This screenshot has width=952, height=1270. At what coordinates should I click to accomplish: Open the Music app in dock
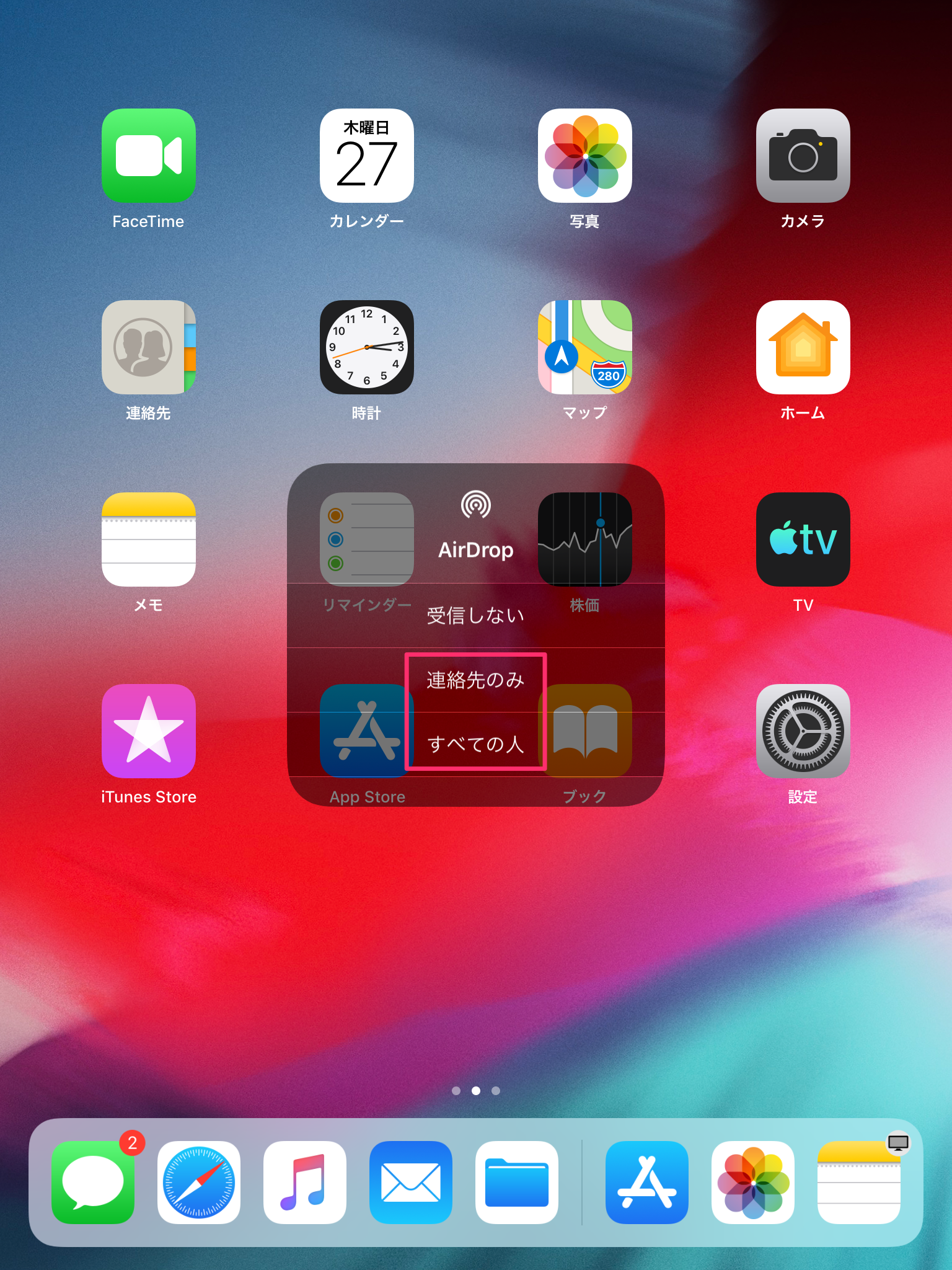[305, 1183]
